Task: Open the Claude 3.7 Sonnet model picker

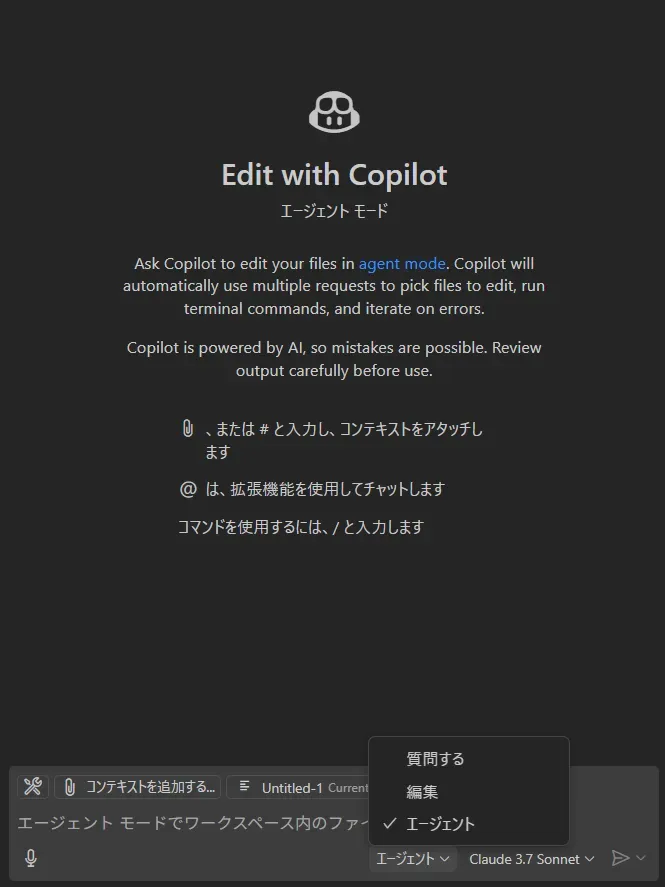Action: coord(531,859)
